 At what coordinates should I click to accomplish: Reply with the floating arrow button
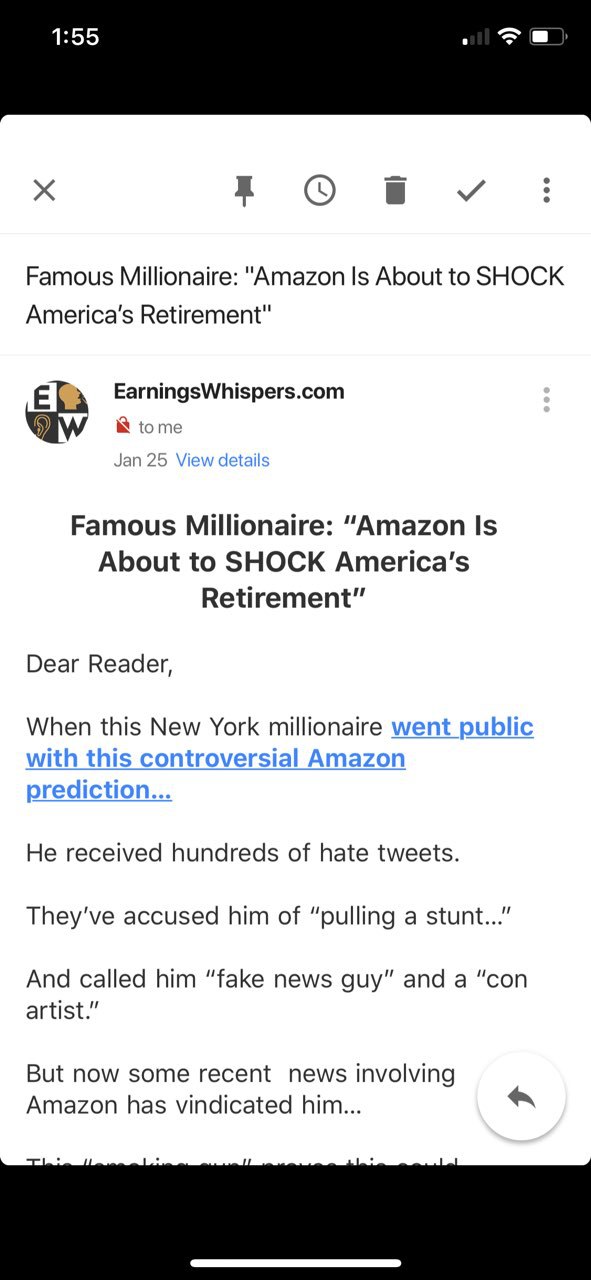(x=522, y=1097)
